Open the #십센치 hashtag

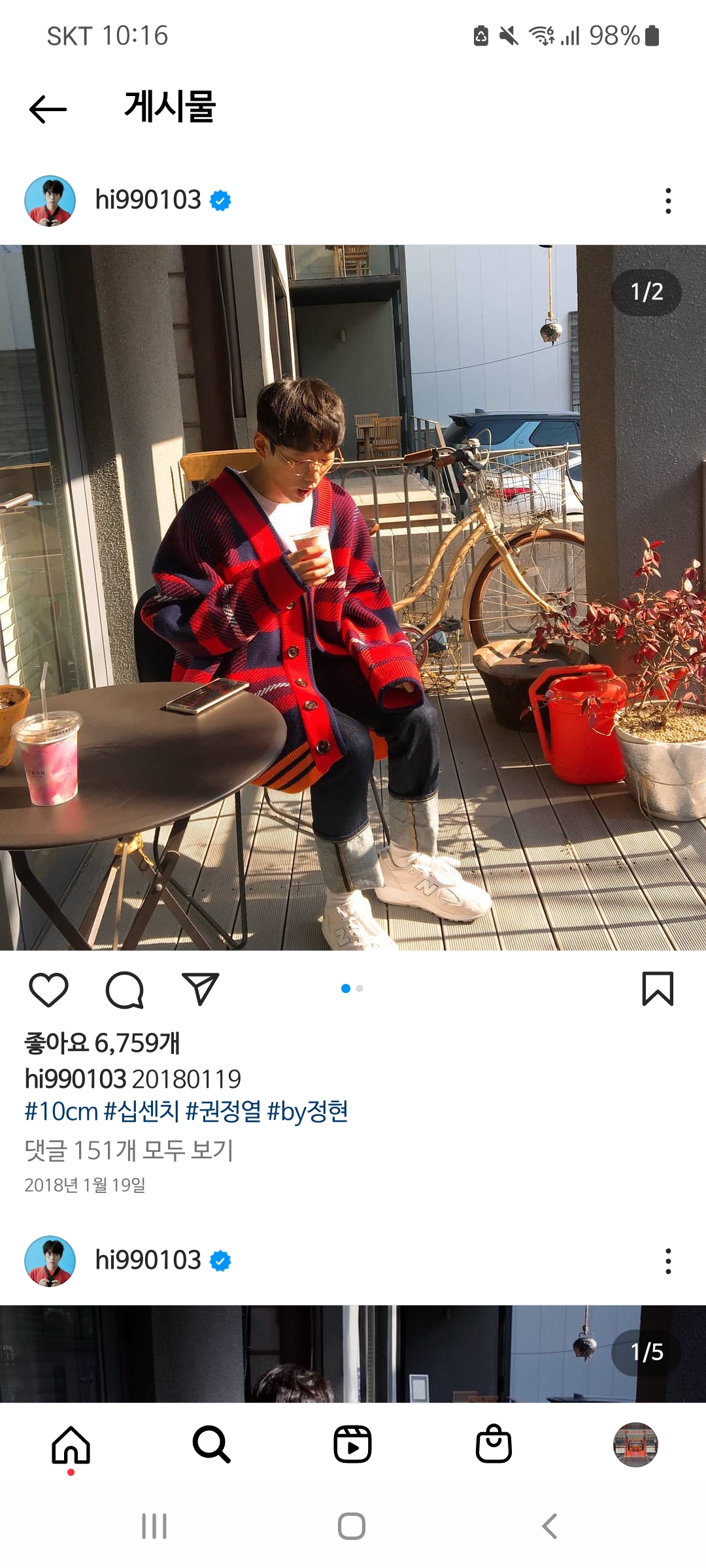click(141, 1111)
